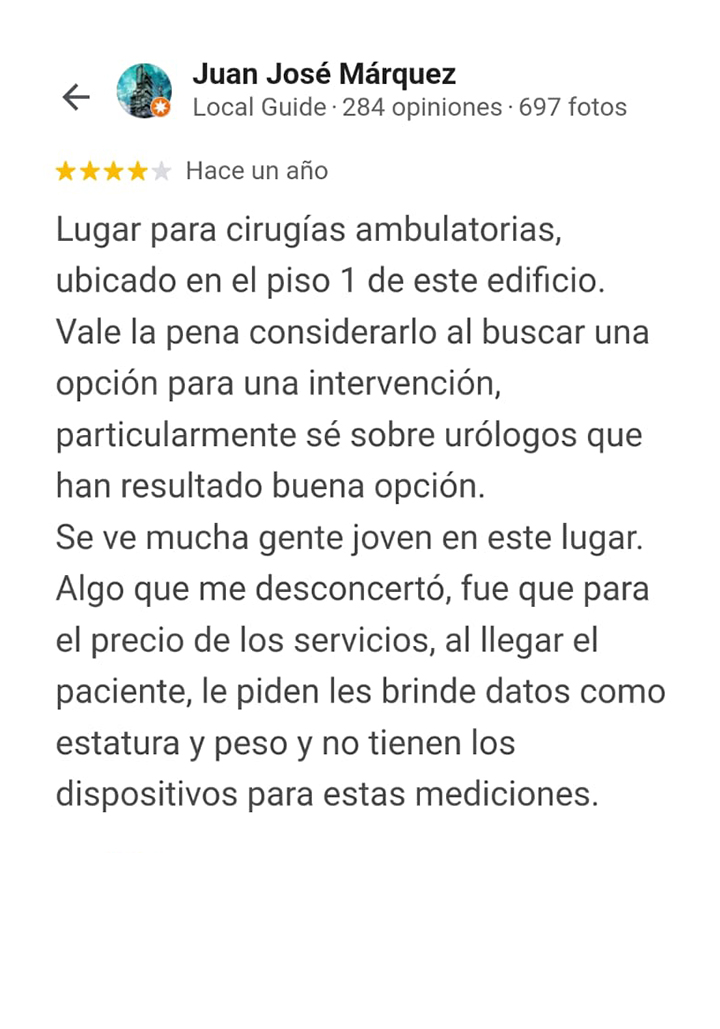Go back using the arrow icon
Image resolution: width=720 pixels, height=1029 pixels.
76,97
